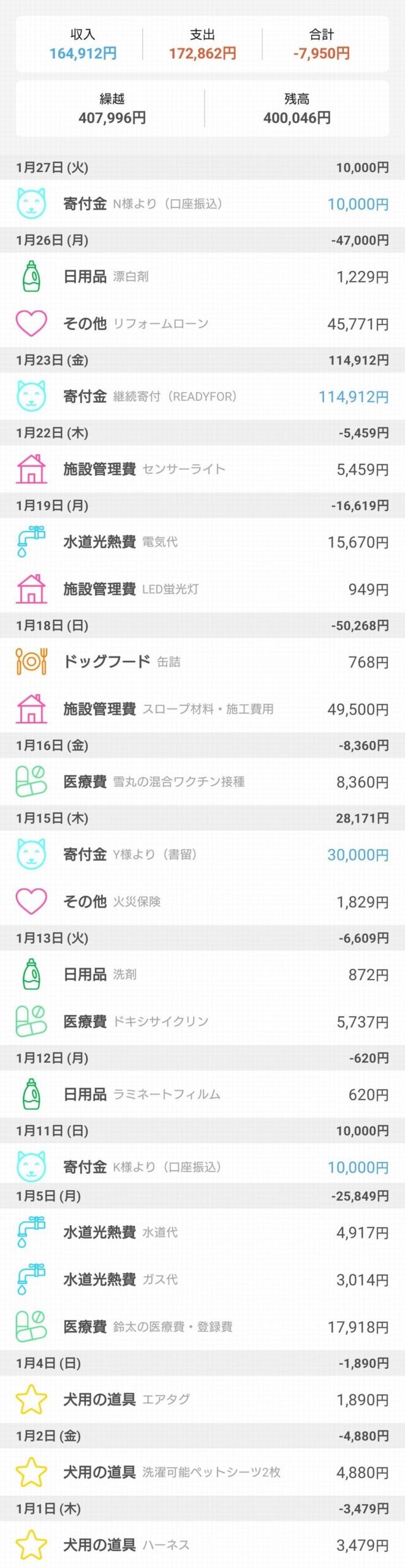Open 雪丸の混合ワクチン接種 medical entry

click(x=202, y=782)
